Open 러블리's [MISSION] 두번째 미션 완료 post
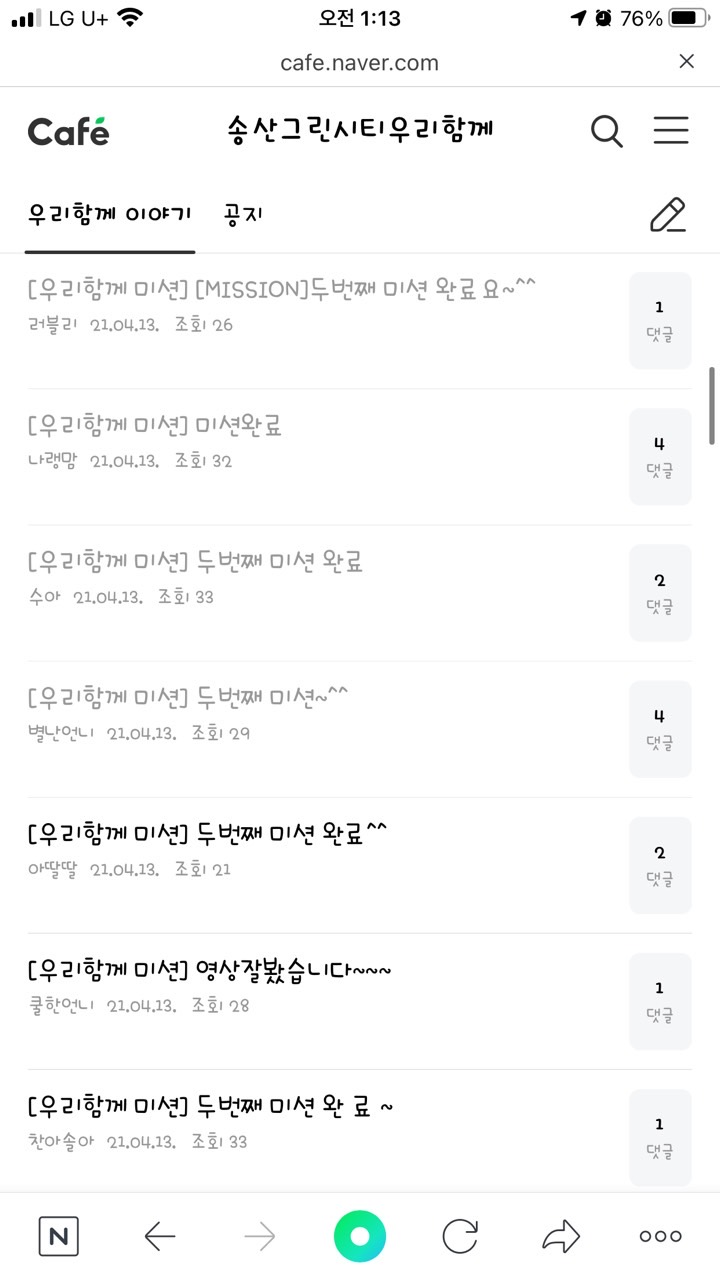Screen dimensions: 720x1280 [282, 290]
